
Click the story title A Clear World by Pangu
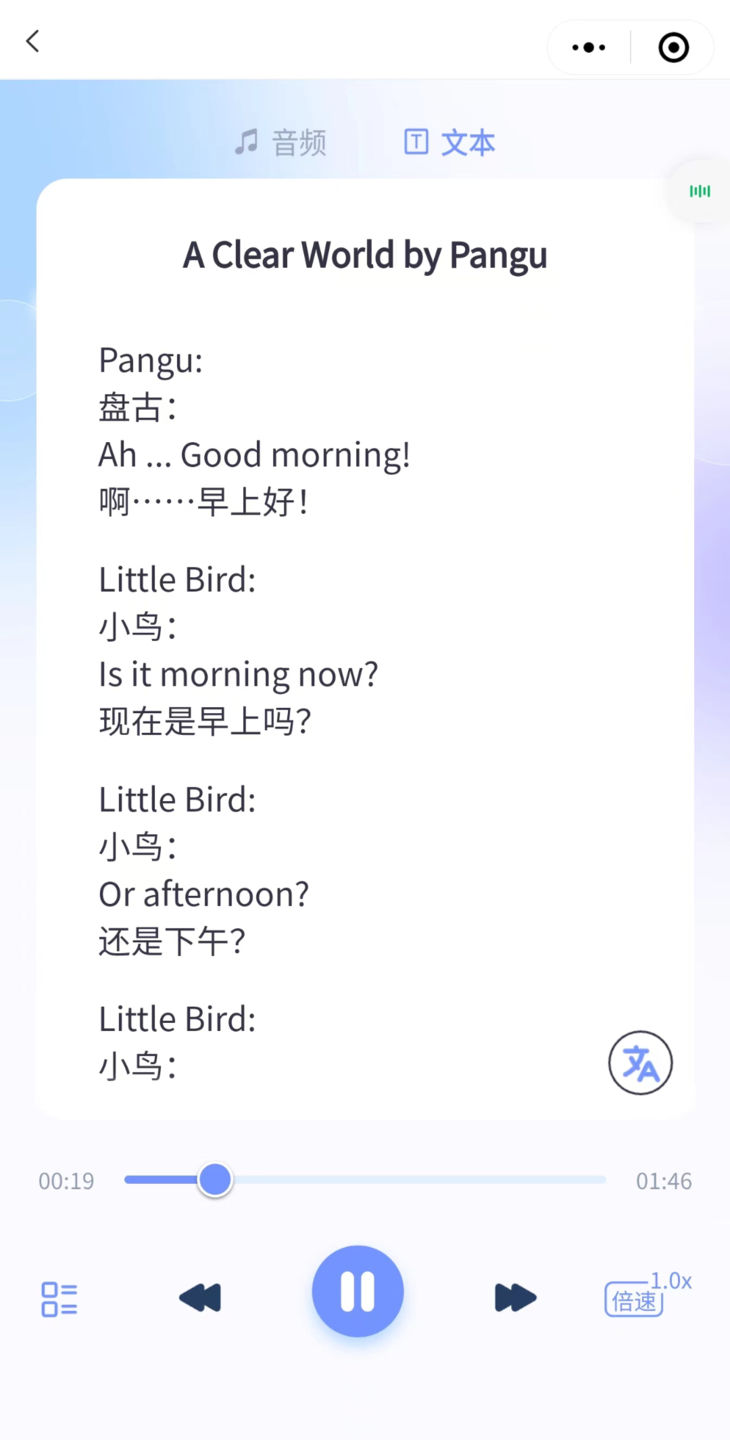pyautogui.click(x=365, y=255)
